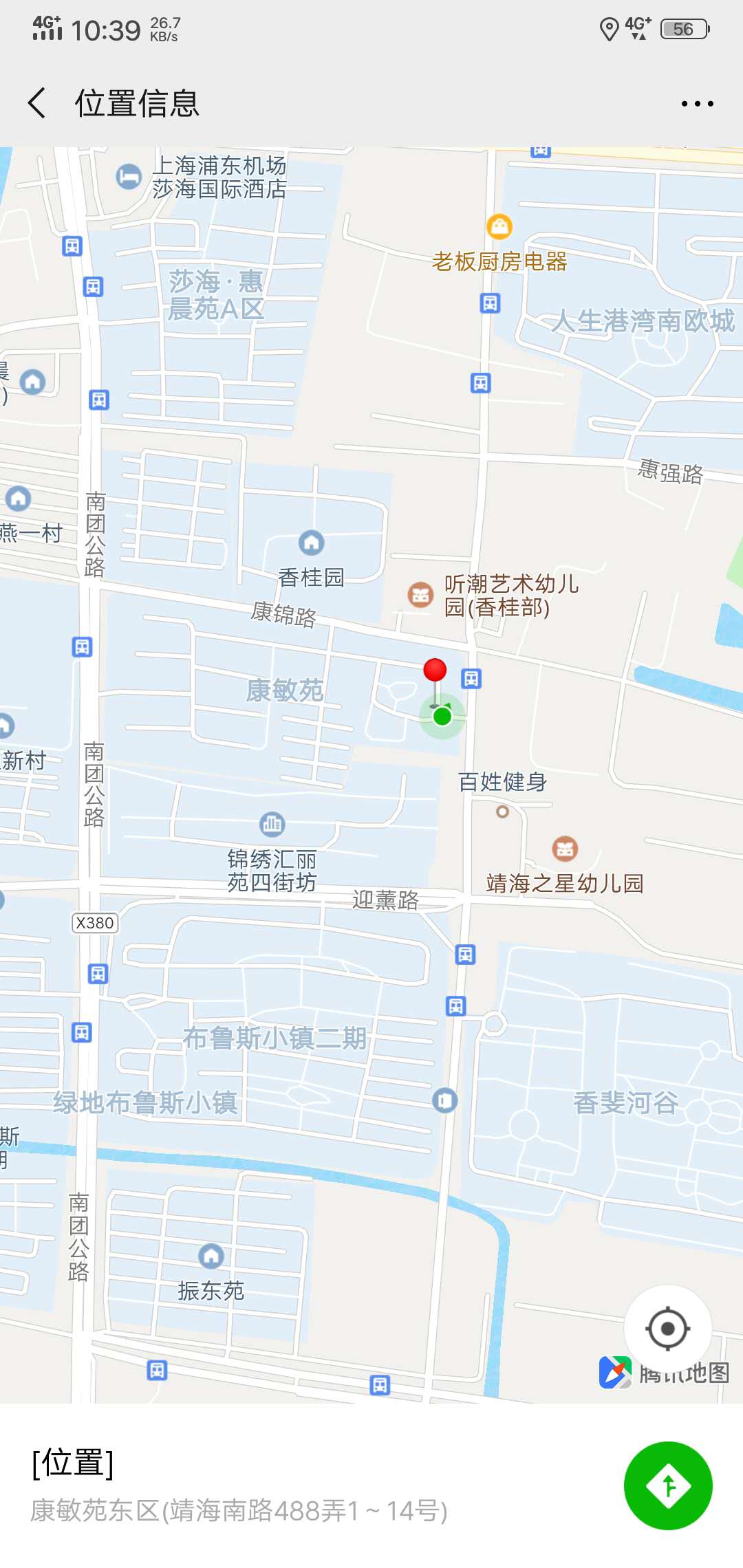Start navigation with the green direction button

click(x=667, y=1486)
